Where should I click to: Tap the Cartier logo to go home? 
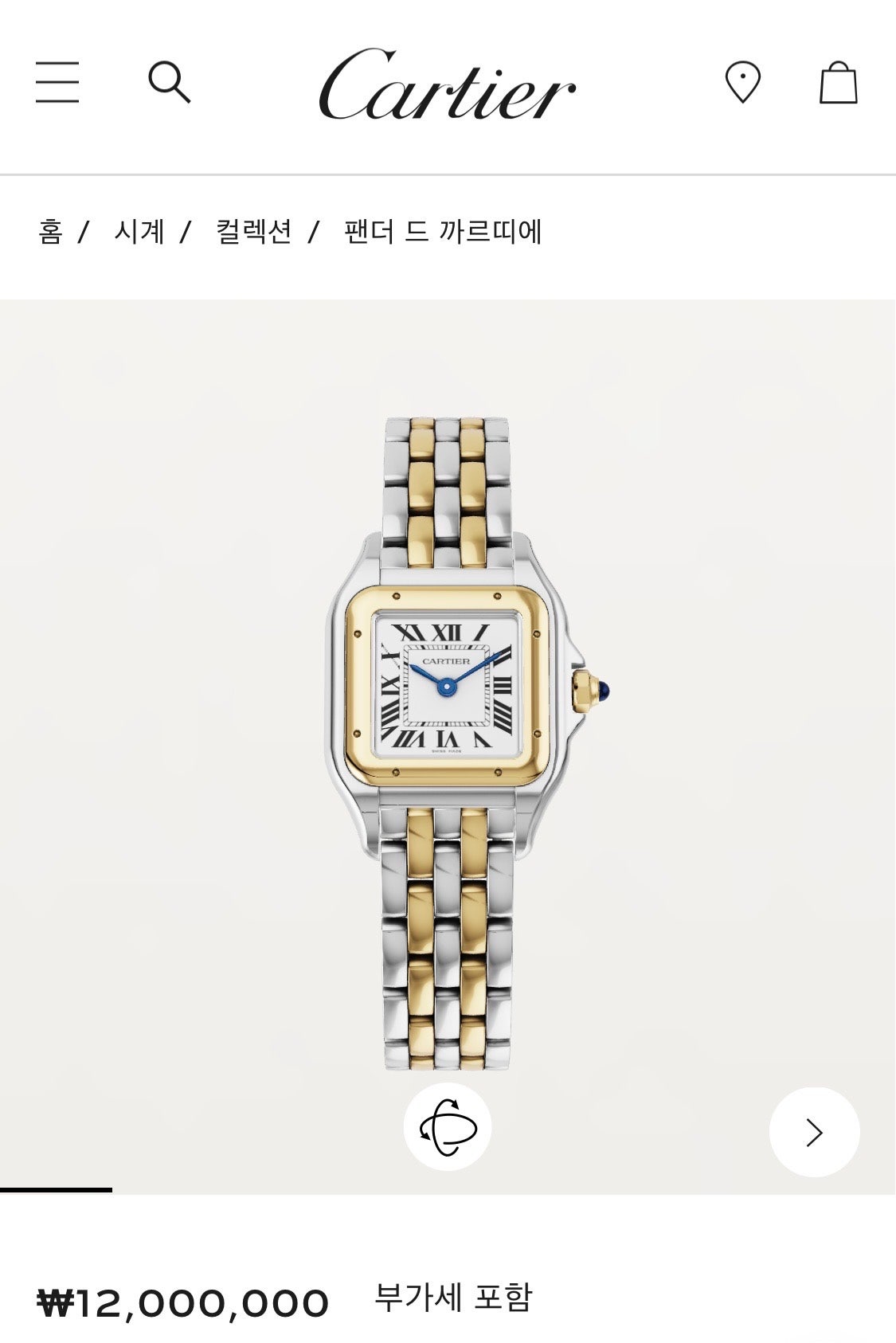(447, 84)
